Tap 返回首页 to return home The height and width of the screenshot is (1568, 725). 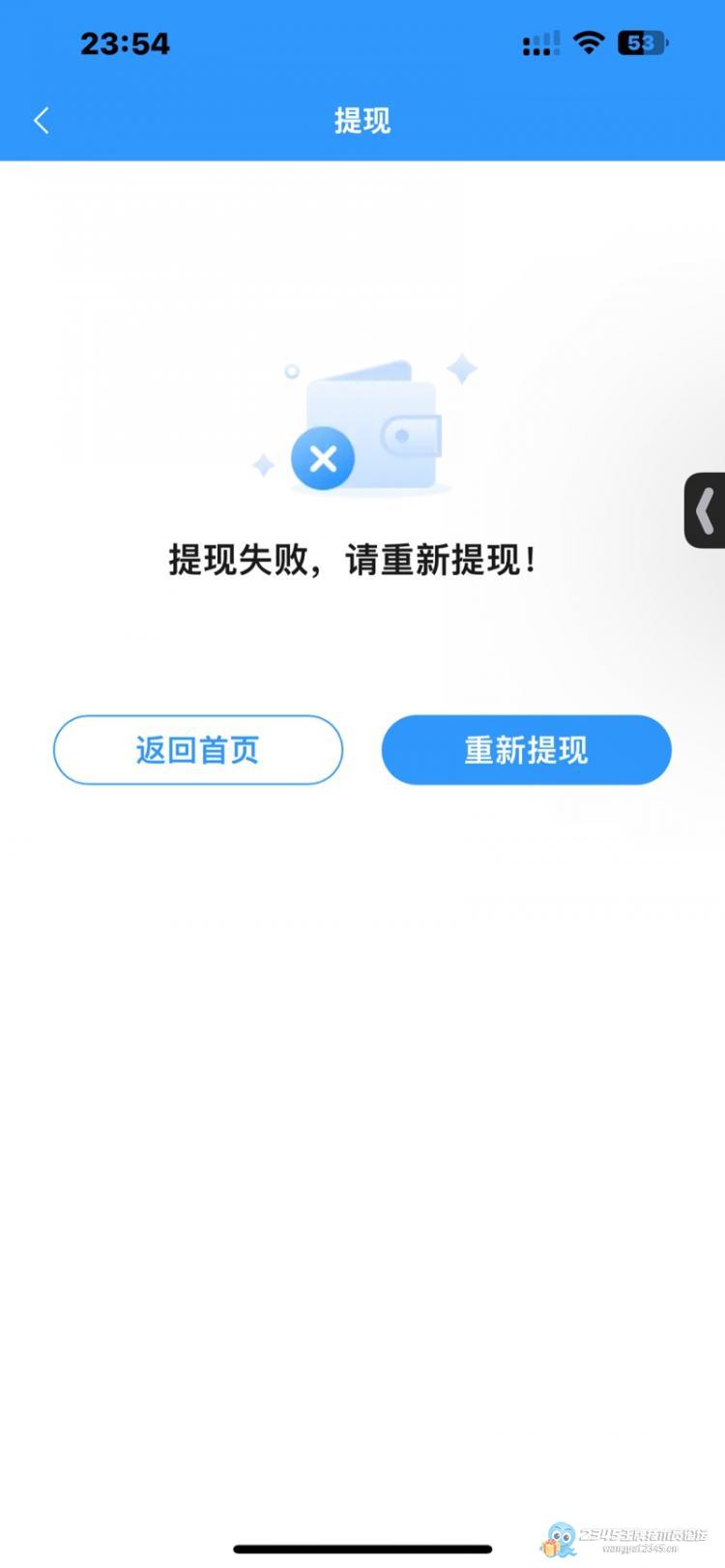coord(198,750)
